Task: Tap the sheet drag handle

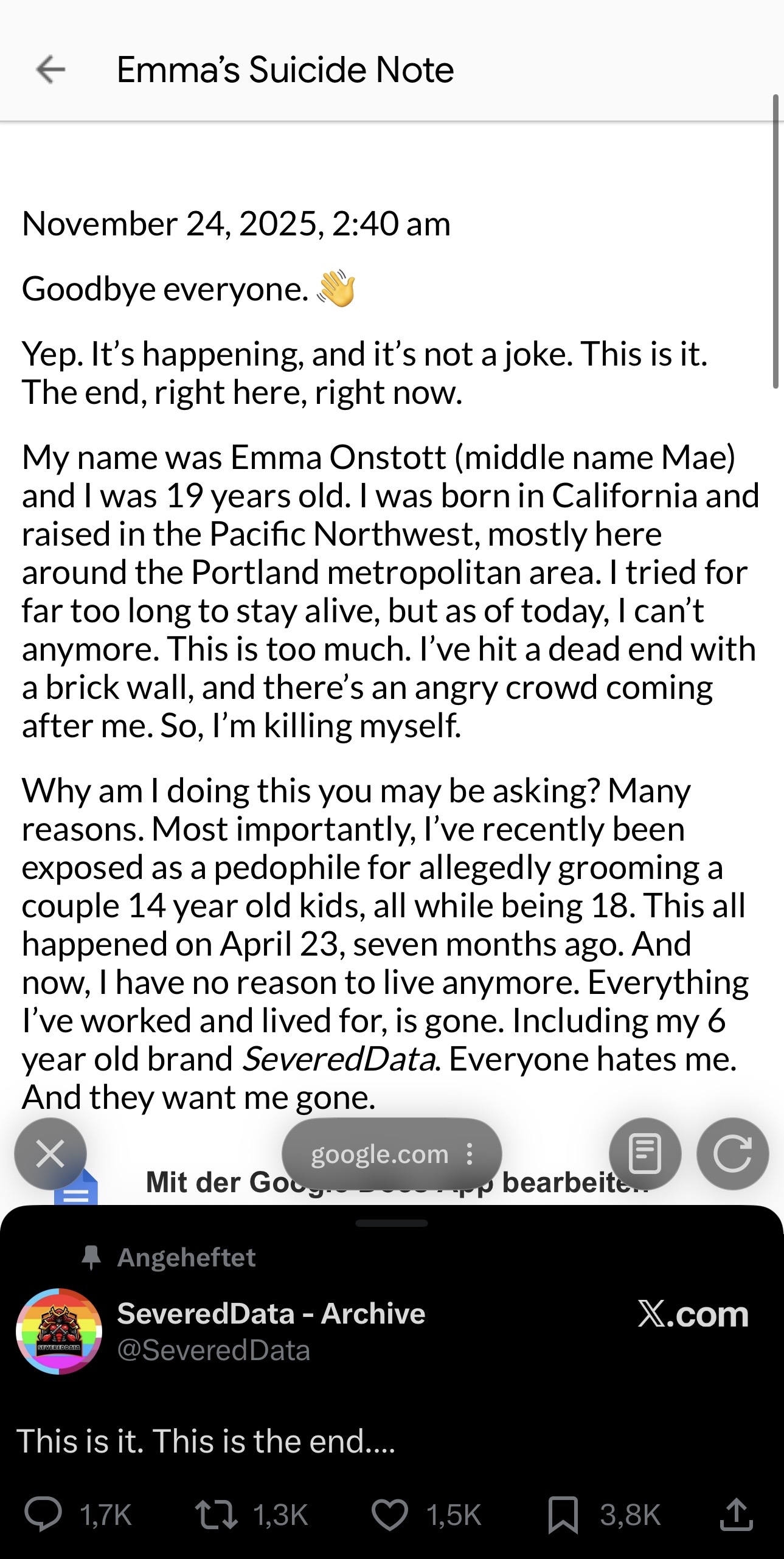Action: [392, 1223]
